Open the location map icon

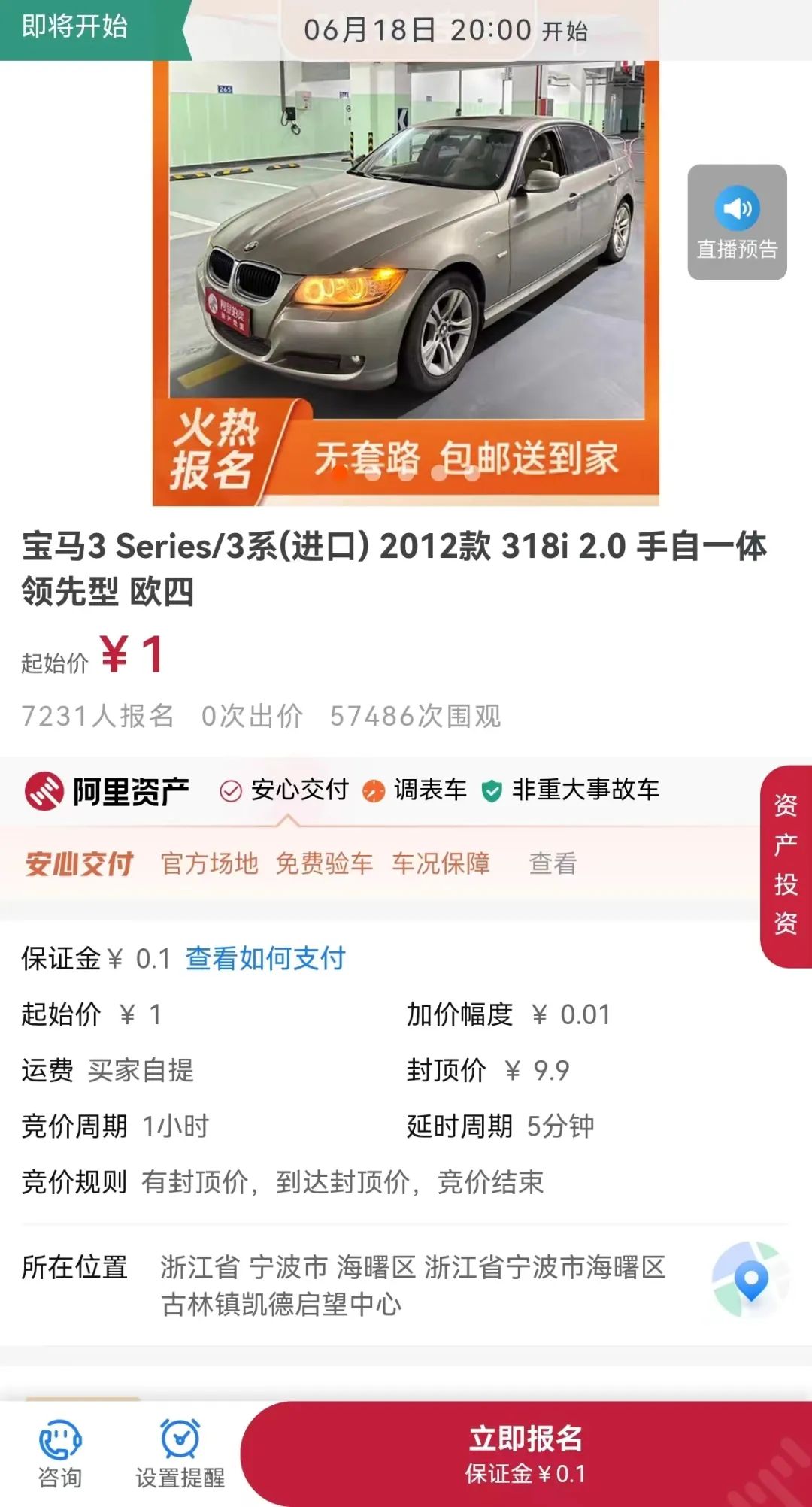coord(750,1280)
